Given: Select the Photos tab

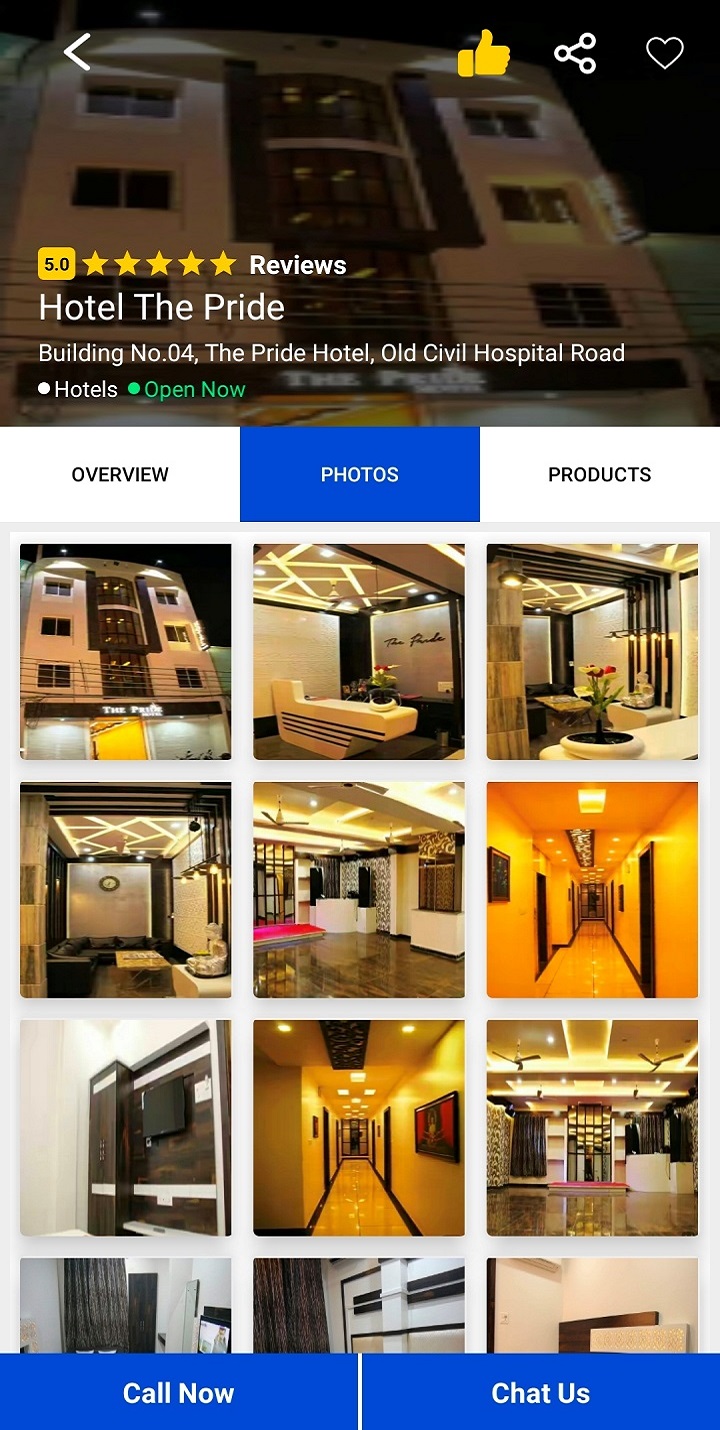Looking at the screenshot, I should (x=360, y=474).
